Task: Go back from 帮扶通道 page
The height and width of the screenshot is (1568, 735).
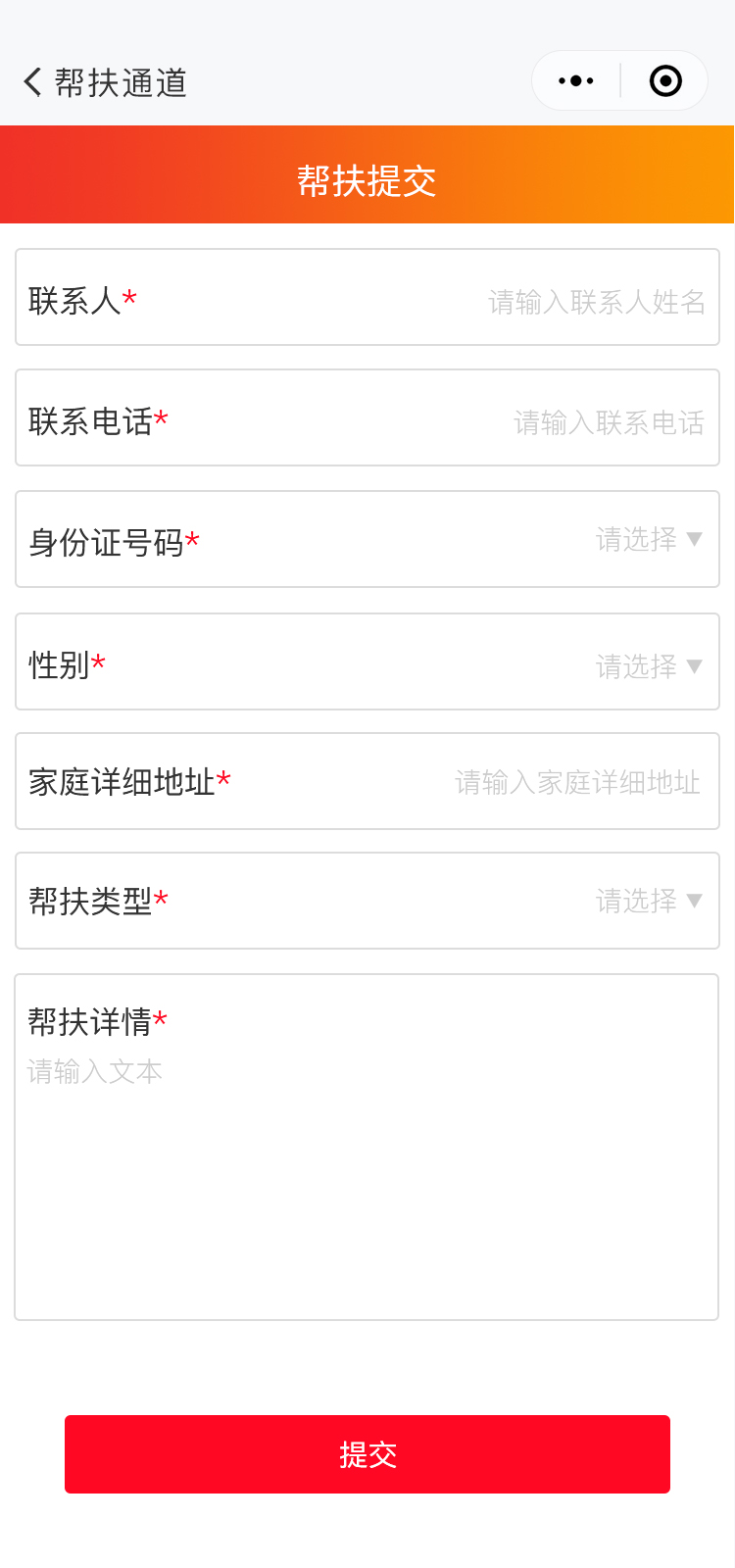Action: pyautogui.click(x=33, y=82)
